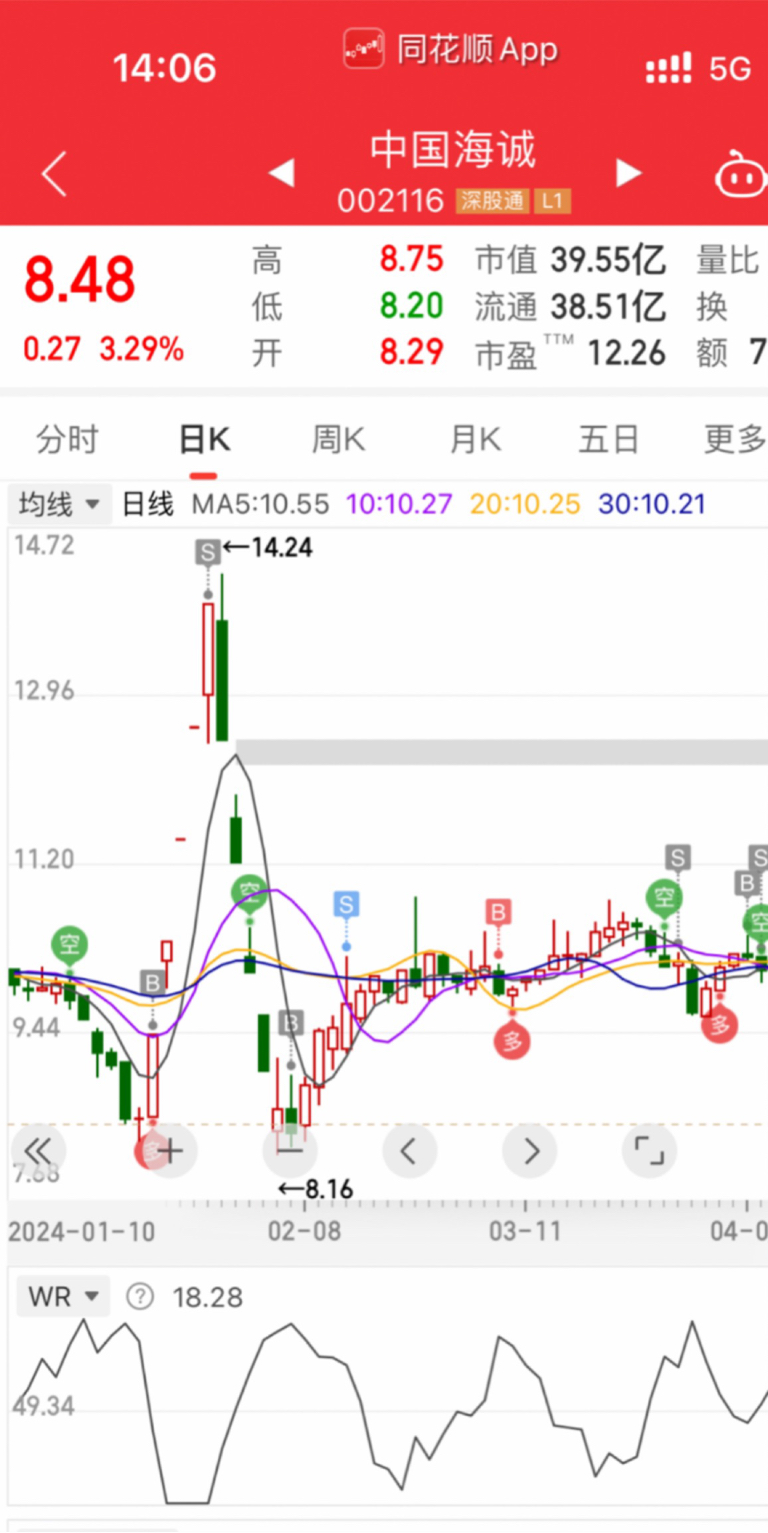768x1533 pixels.
Task: Open the WR indicator dropdown
Action: tap(63, 1298)
